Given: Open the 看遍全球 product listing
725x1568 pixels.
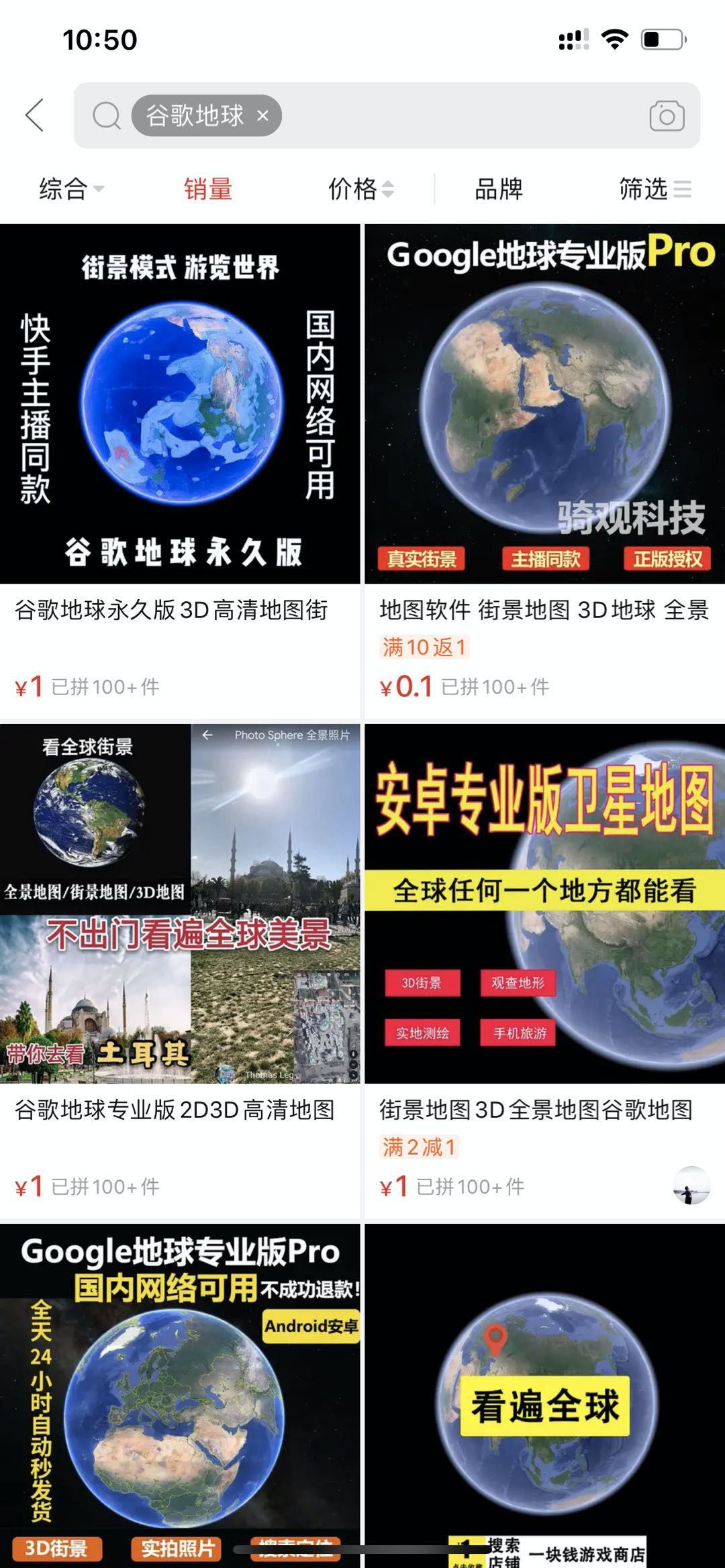Looking at the screenshot, I should click(544, 1396).
